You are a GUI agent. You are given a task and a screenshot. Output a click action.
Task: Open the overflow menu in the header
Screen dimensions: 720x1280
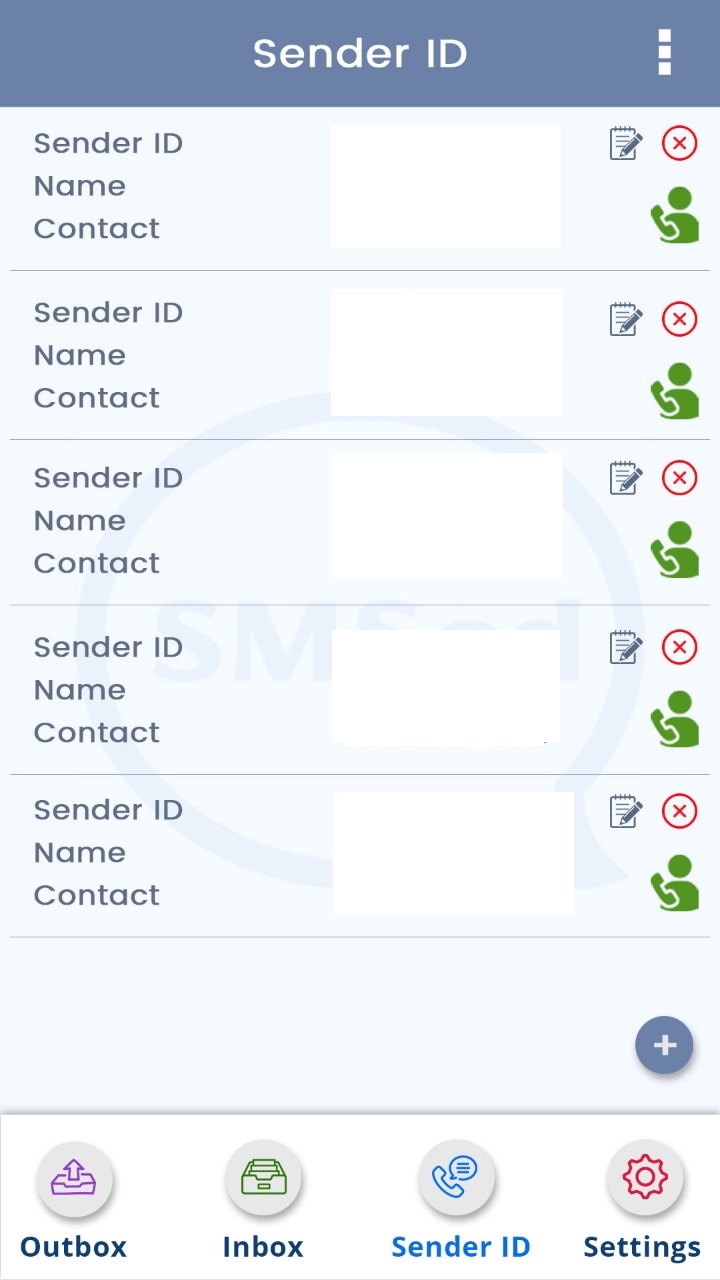[x=664, y=53]
